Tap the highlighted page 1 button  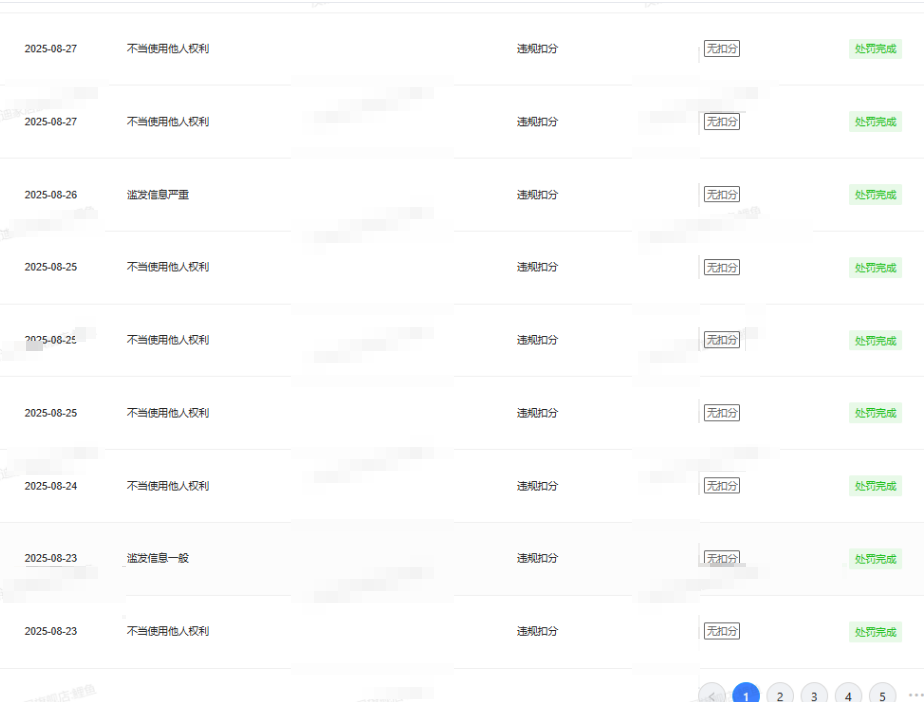point(746,694)
